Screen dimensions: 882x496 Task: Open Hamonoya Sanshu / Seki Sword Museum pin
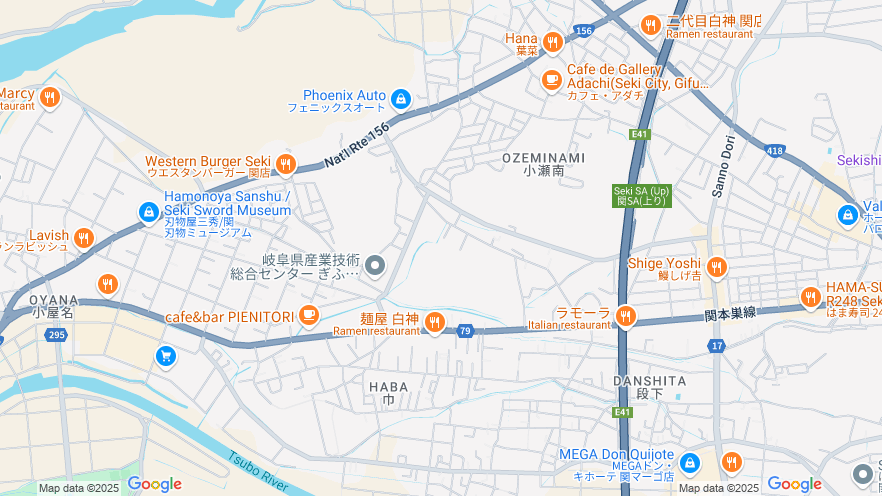pyautogui.click(x=148, y=212)
